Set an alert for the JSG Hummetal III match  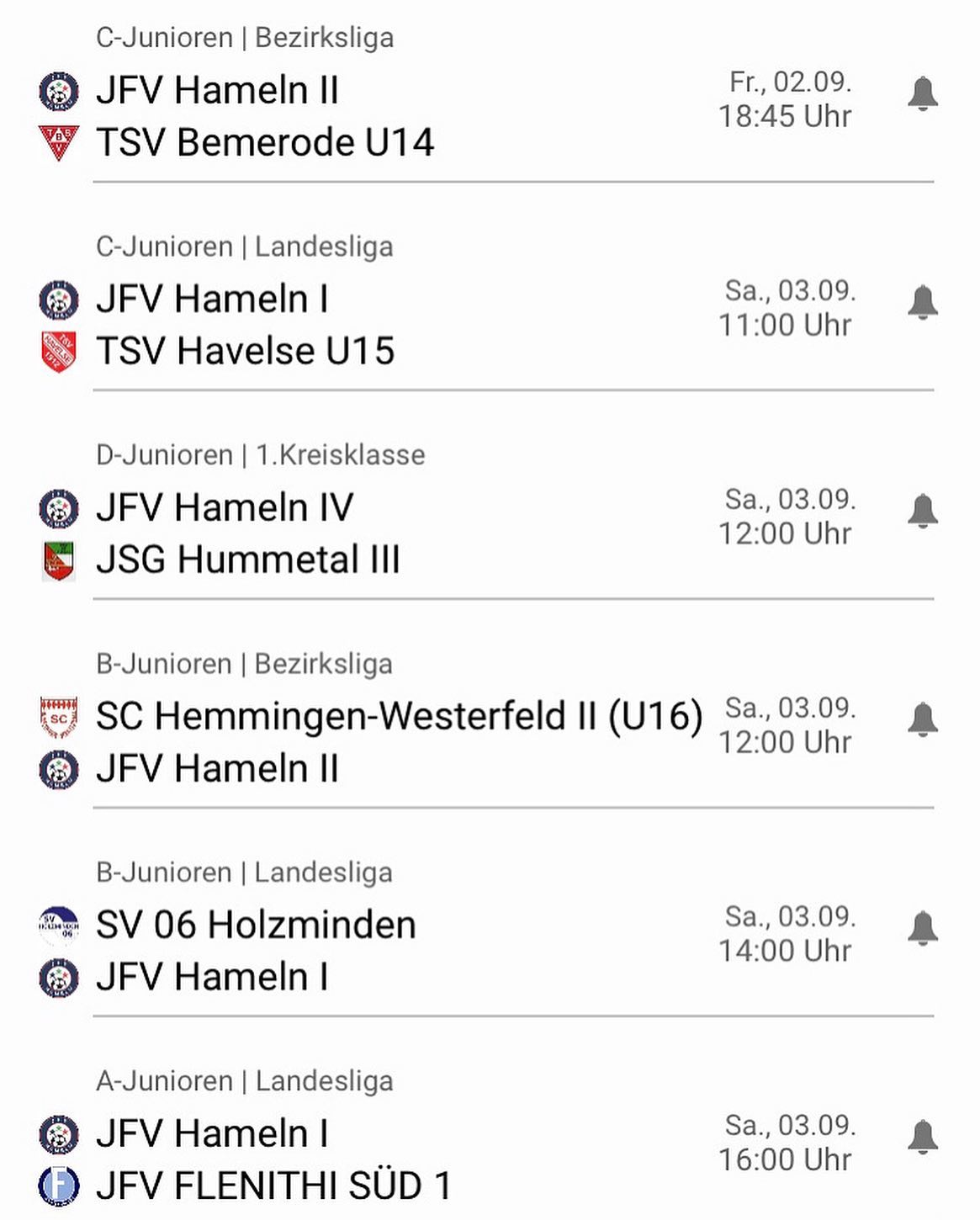[x=922, y=511]
